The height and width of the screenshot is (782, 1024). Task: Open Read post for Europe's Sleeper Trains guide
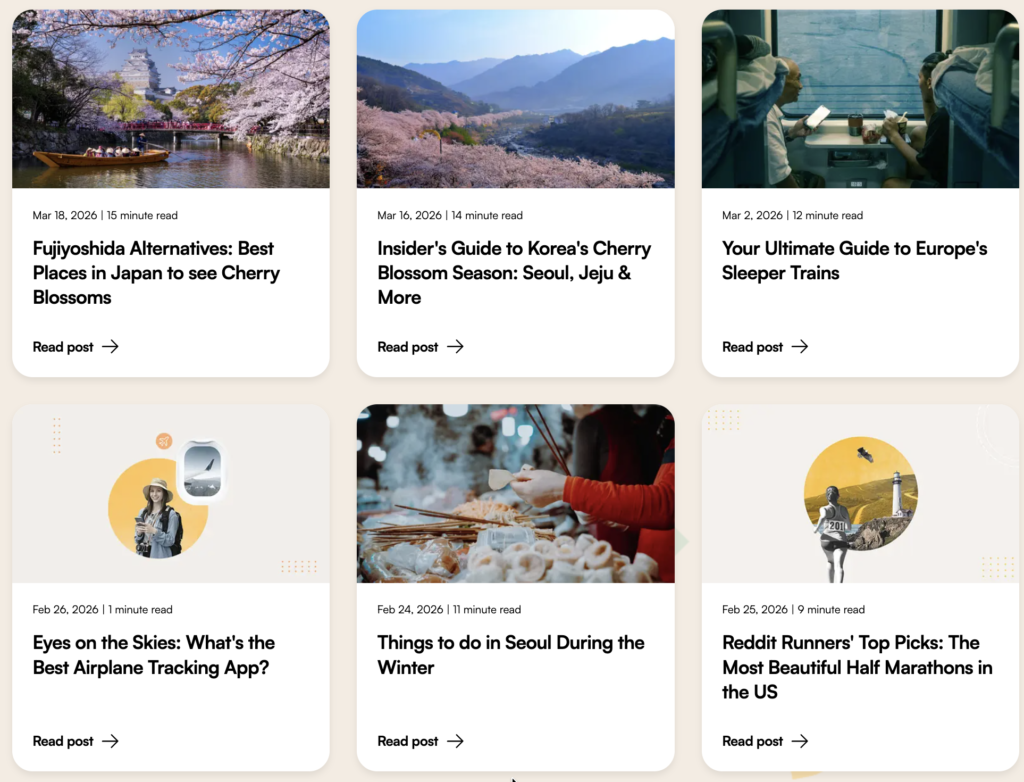[x=765, y=347]
